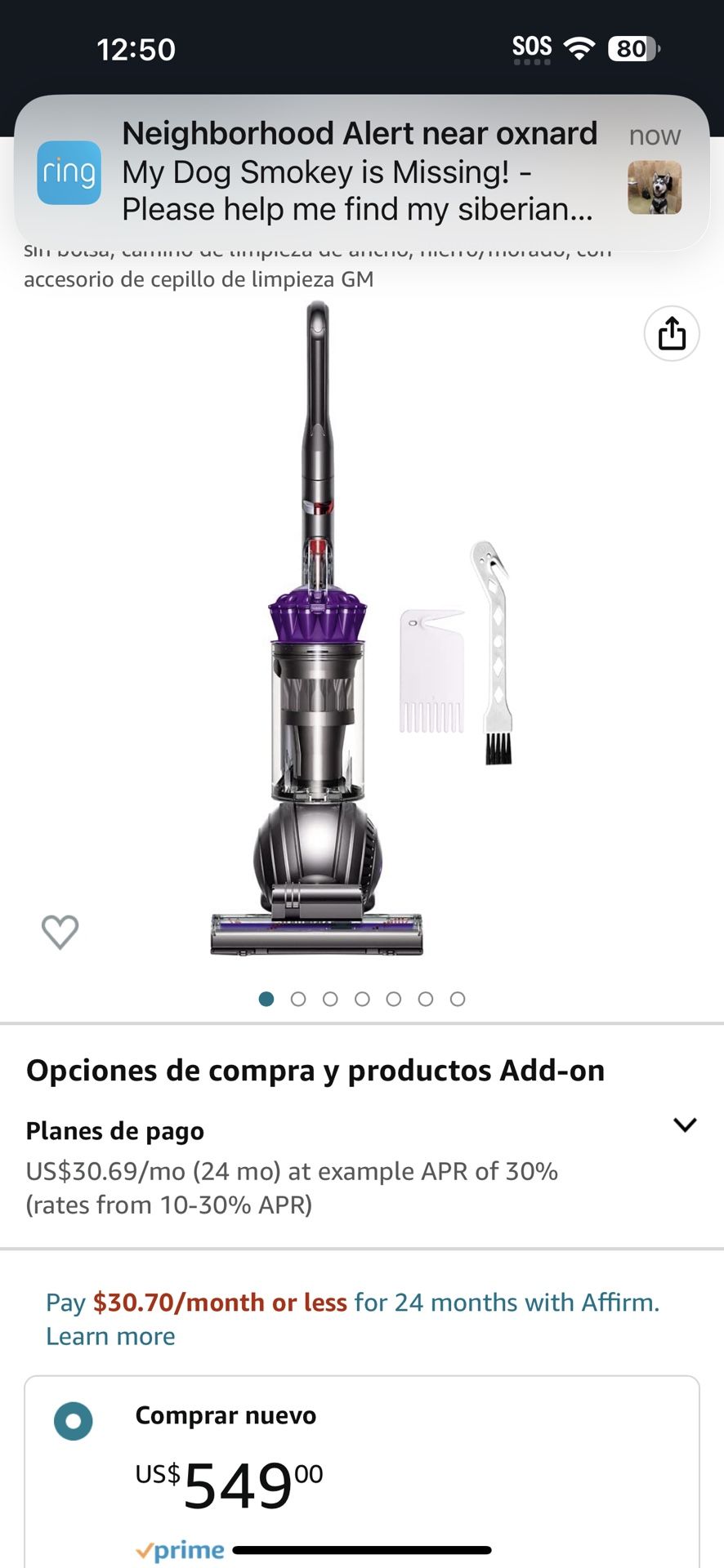Open Affirm Learn more link

coord(110,1337)
